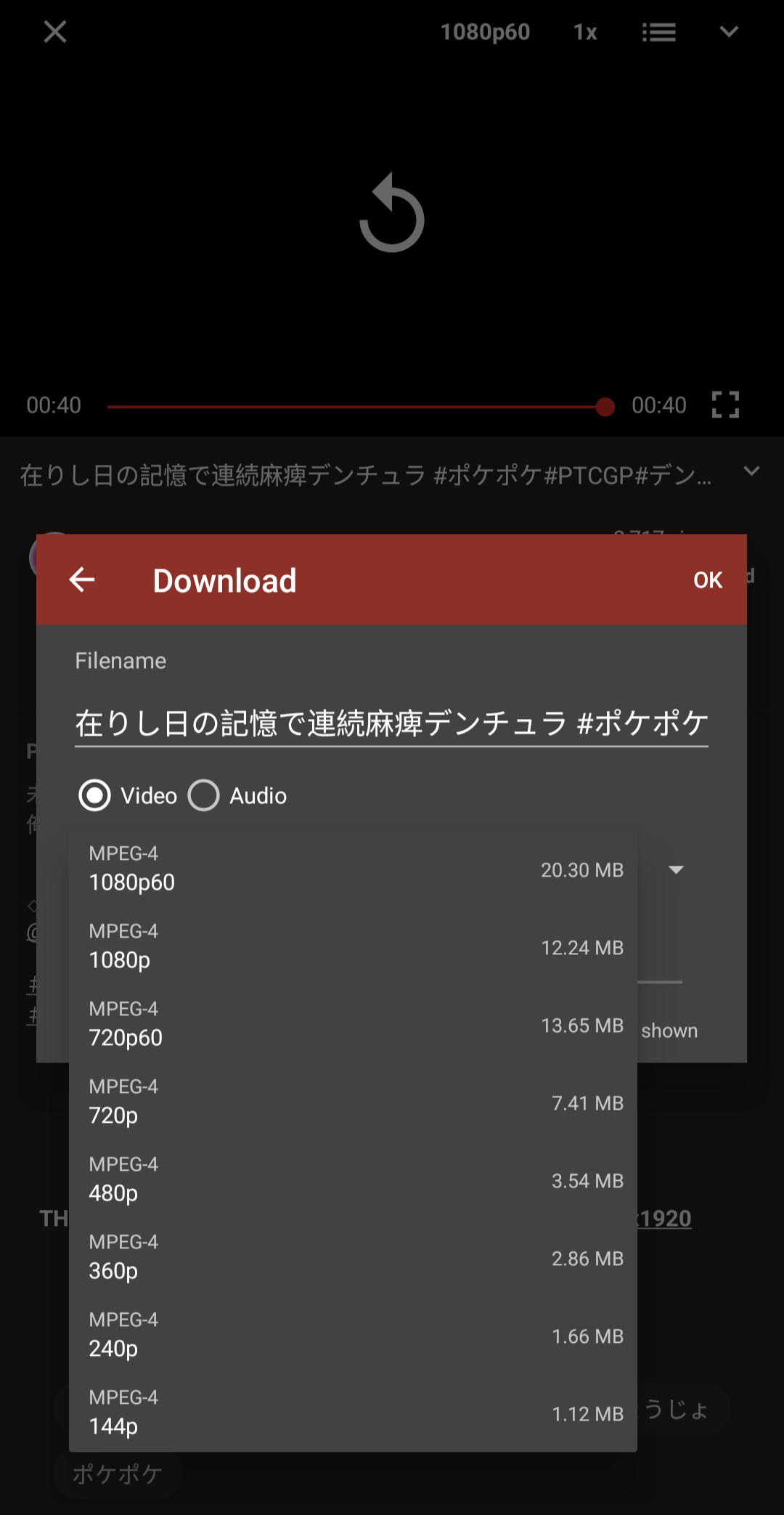This screenshot has height=1515, width=784.
Task: Confirm download with OK
Action: coord(707,580)
